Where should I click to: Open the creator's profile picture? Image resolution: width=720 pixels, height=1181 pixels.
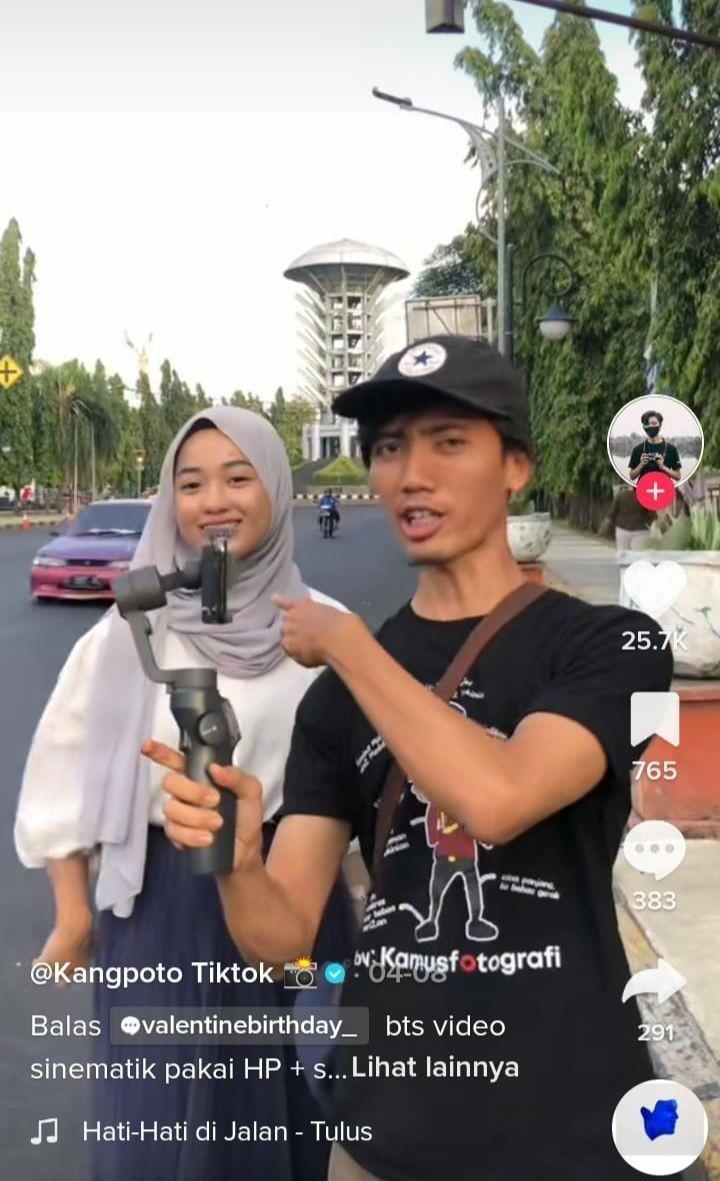655,442
